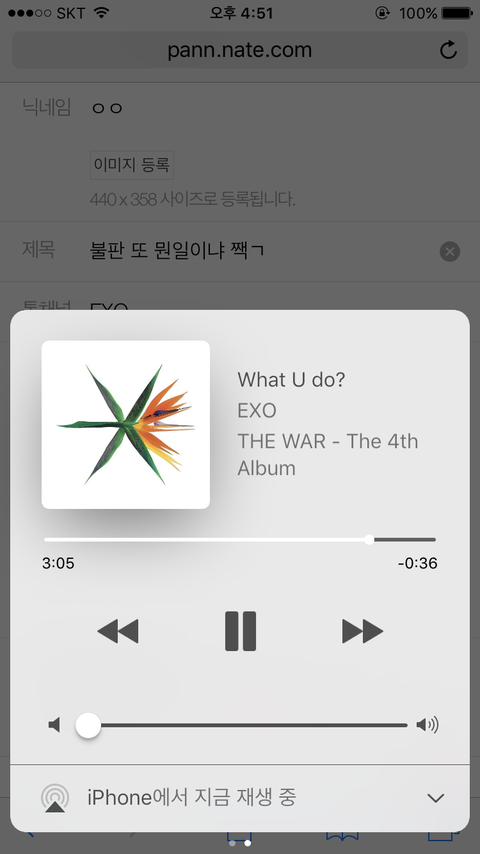Skip to the next track

(x=362, y=631)
